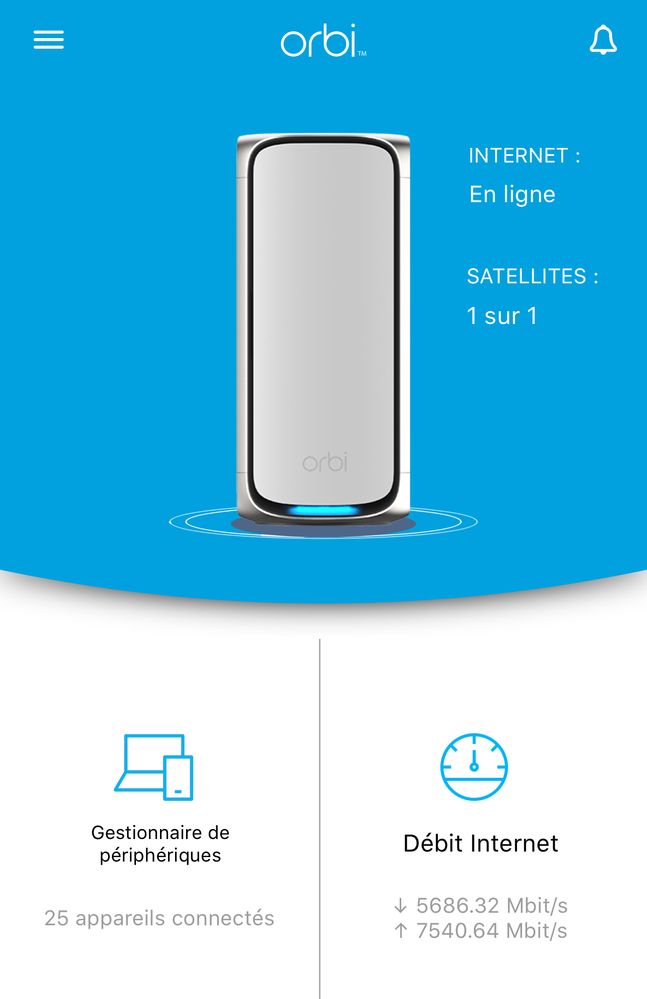This screenshot has height=999, width=647.
Task: Open the hamburger menu
Action: [x=48, y=40]
